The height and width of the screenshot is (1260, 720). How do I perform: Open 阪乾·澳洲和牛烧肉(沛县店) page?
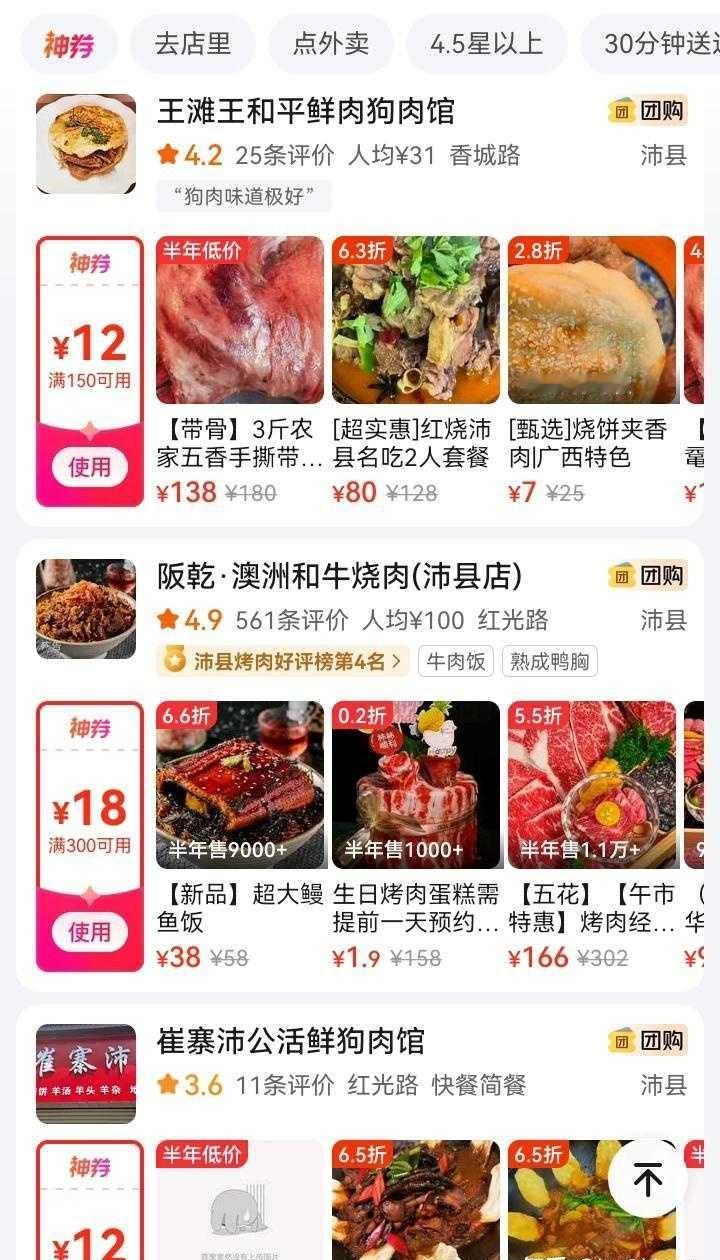point(340,576)
